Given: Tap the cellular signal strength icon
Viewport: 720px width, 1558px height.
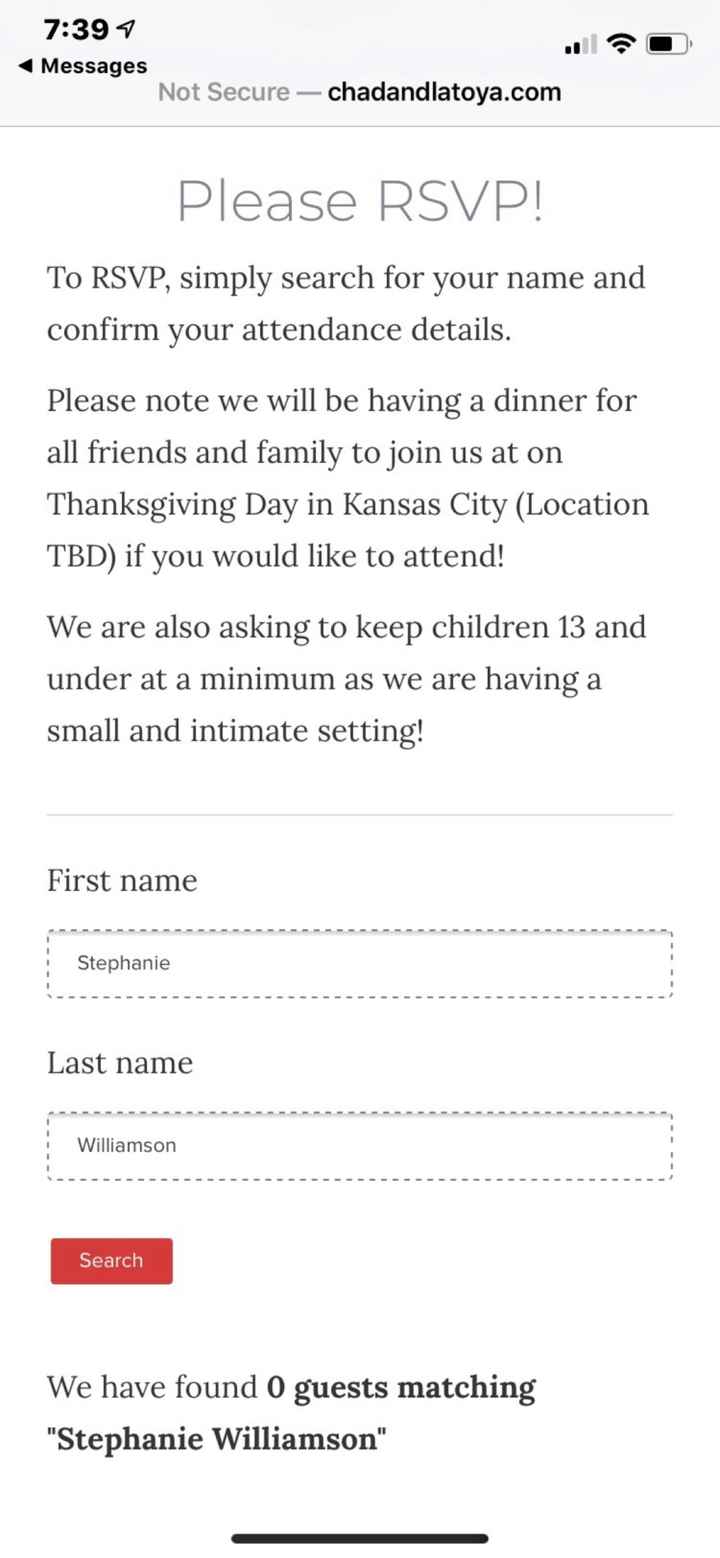Looking at the screenshot, I should click(580, 45).
